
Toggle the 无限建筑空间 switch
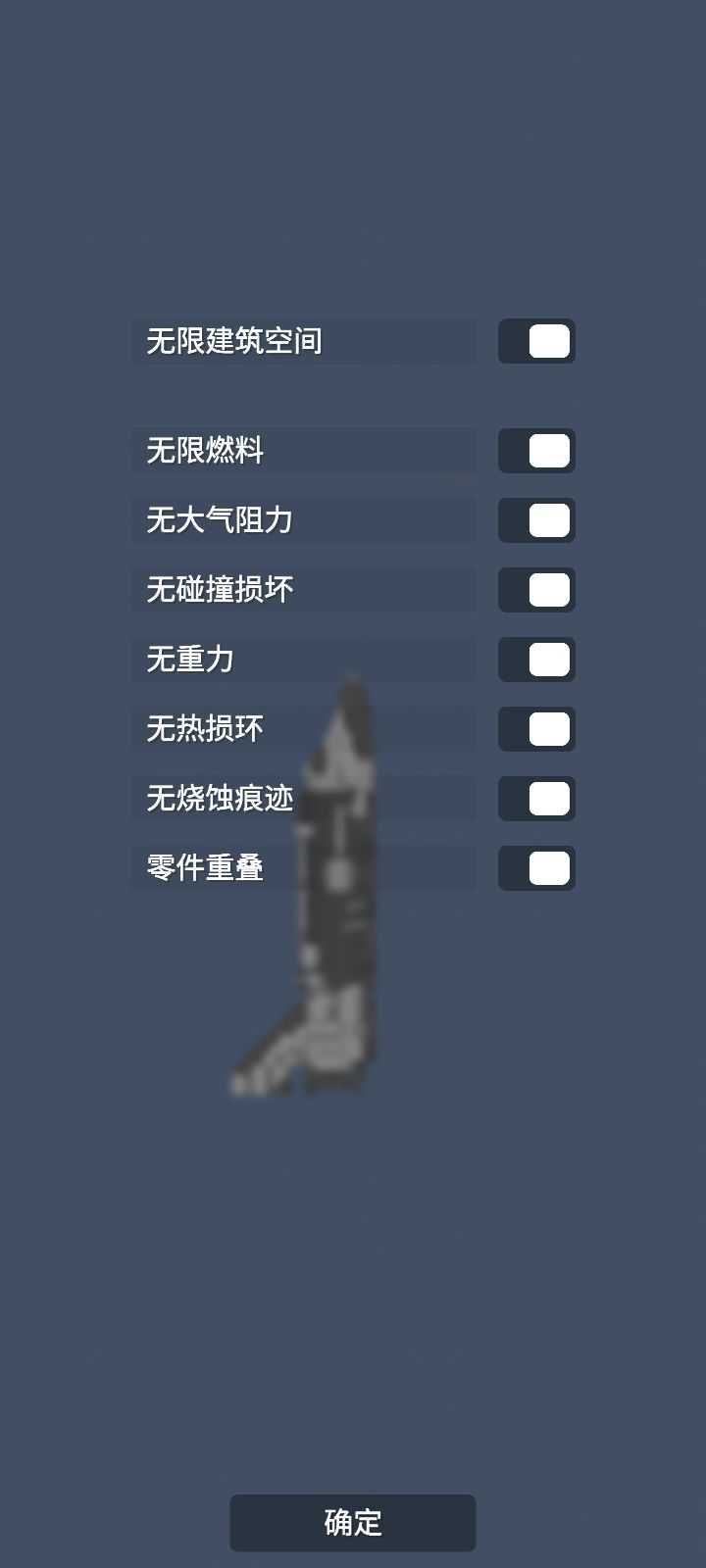(x=536, y=341)
